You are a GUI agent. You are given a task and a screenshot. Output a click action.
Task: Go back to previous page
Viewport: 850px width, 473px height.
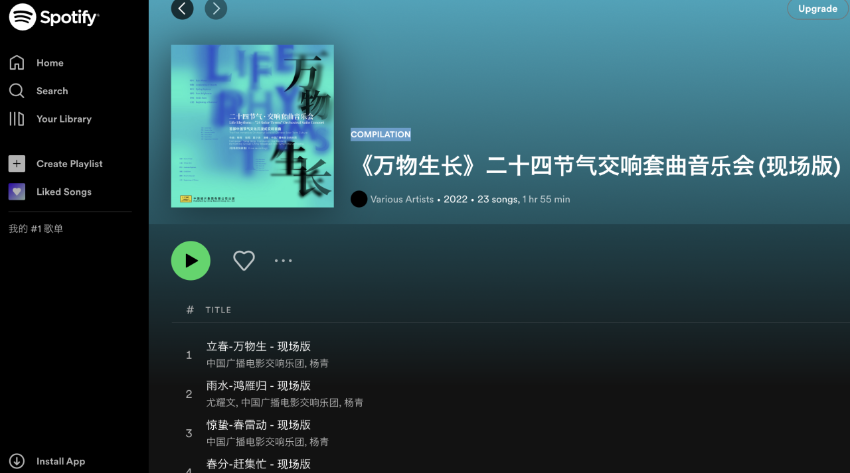182,8
